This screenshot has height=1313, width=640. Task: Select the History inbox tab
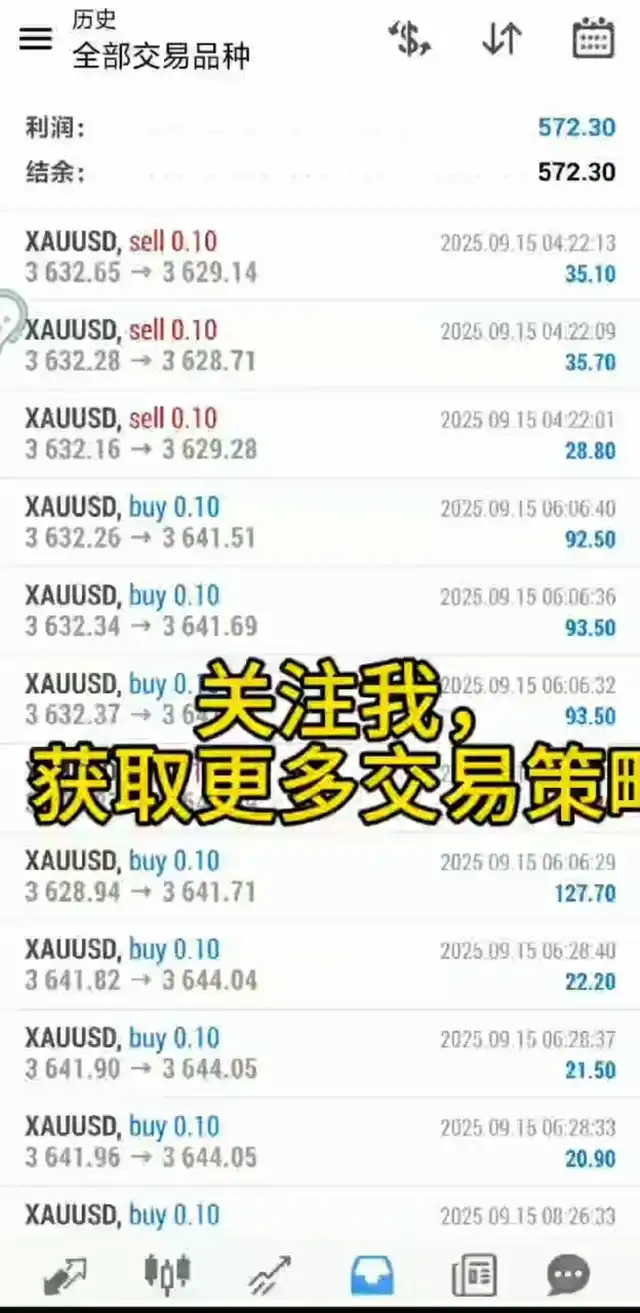371,1275
